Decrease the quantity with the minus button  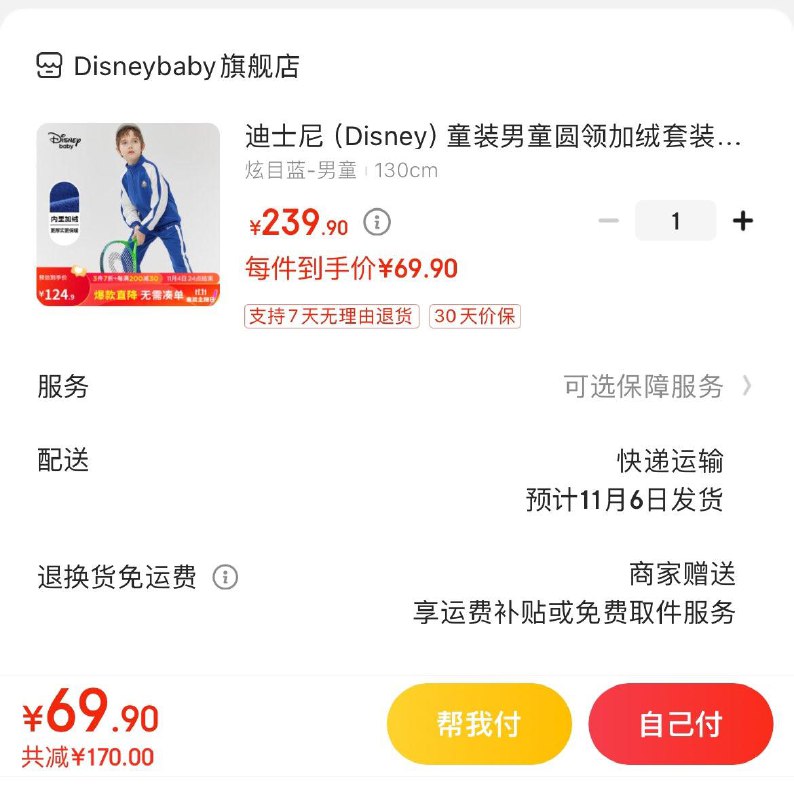point(609,221)
